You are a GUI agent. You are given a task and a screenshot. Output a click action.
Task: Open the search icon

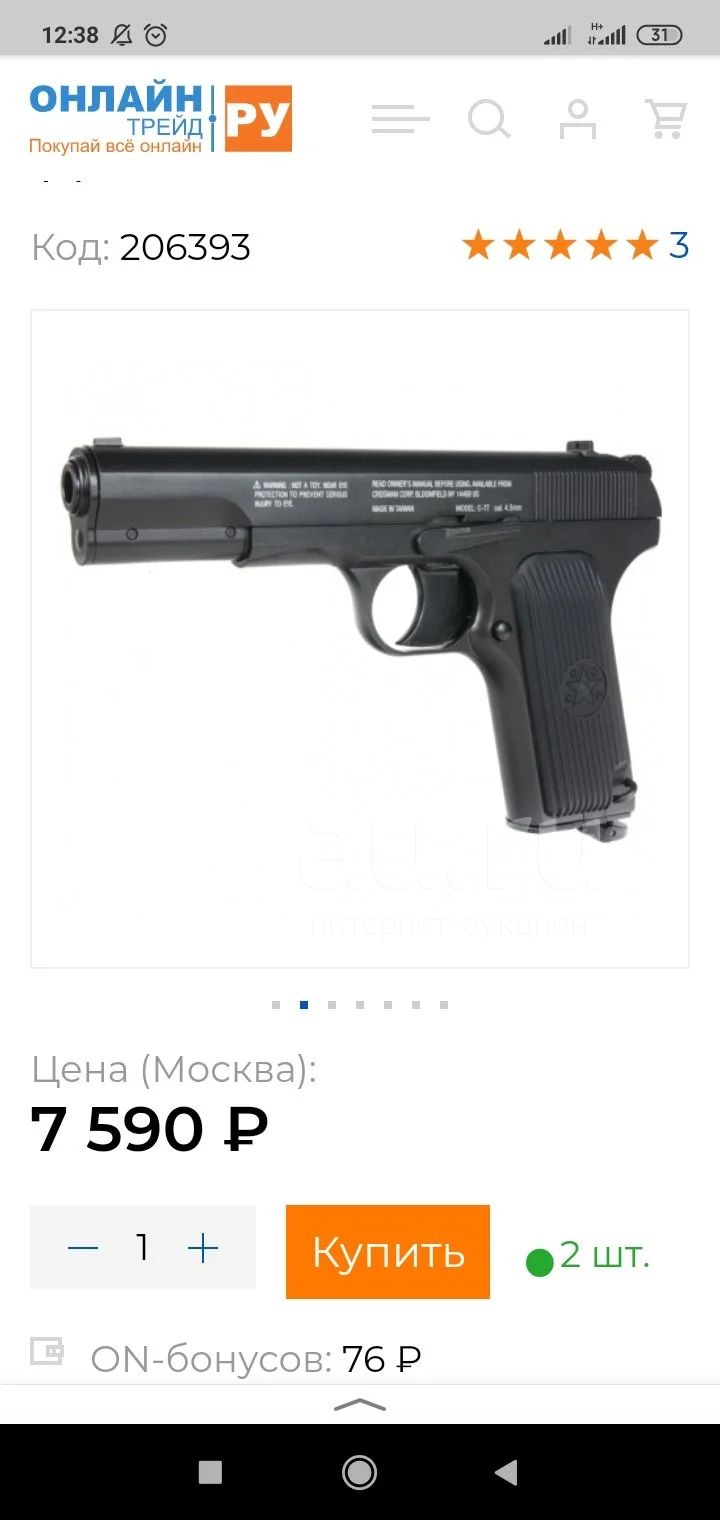489,120
